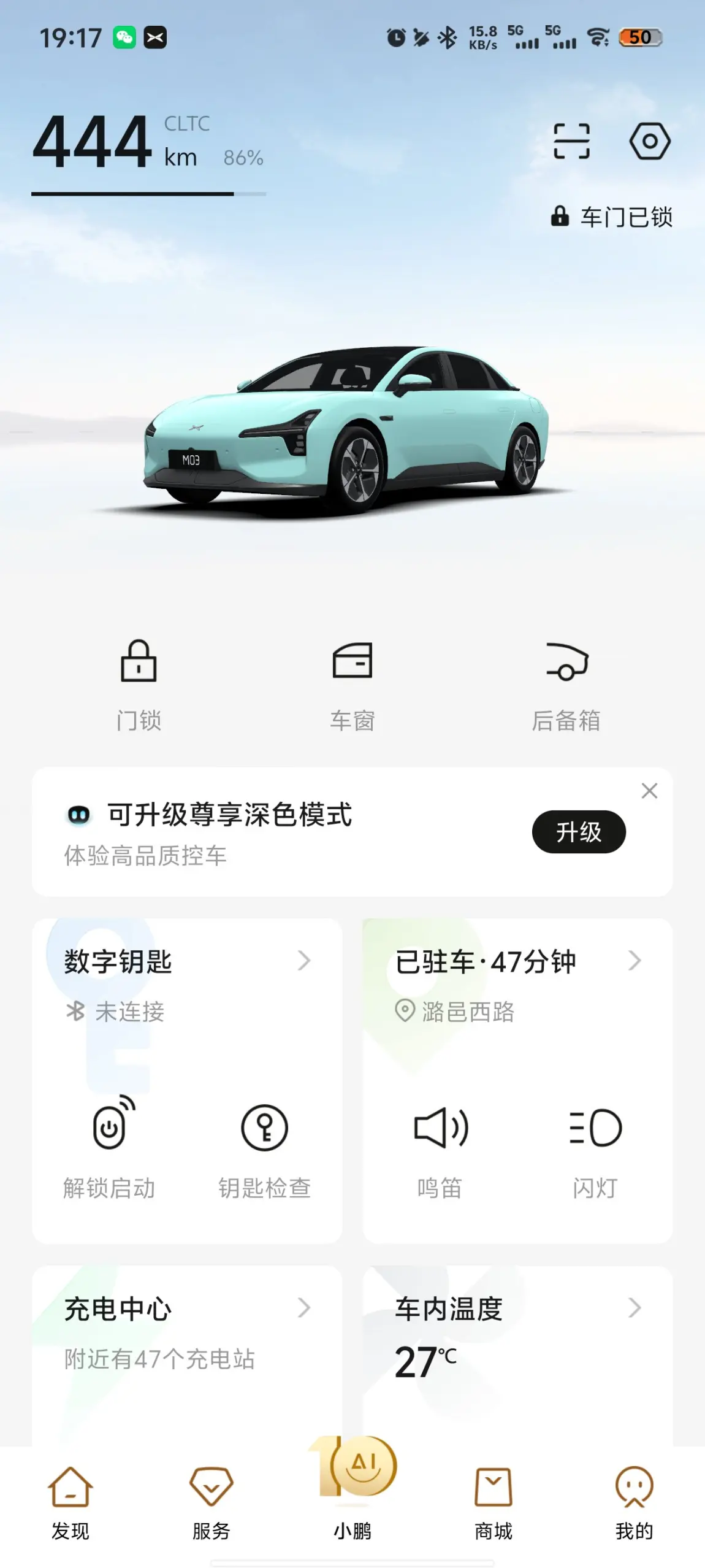Switch to the 发现 tab
Screen dimensions: 705x1568
[70, 1503]
